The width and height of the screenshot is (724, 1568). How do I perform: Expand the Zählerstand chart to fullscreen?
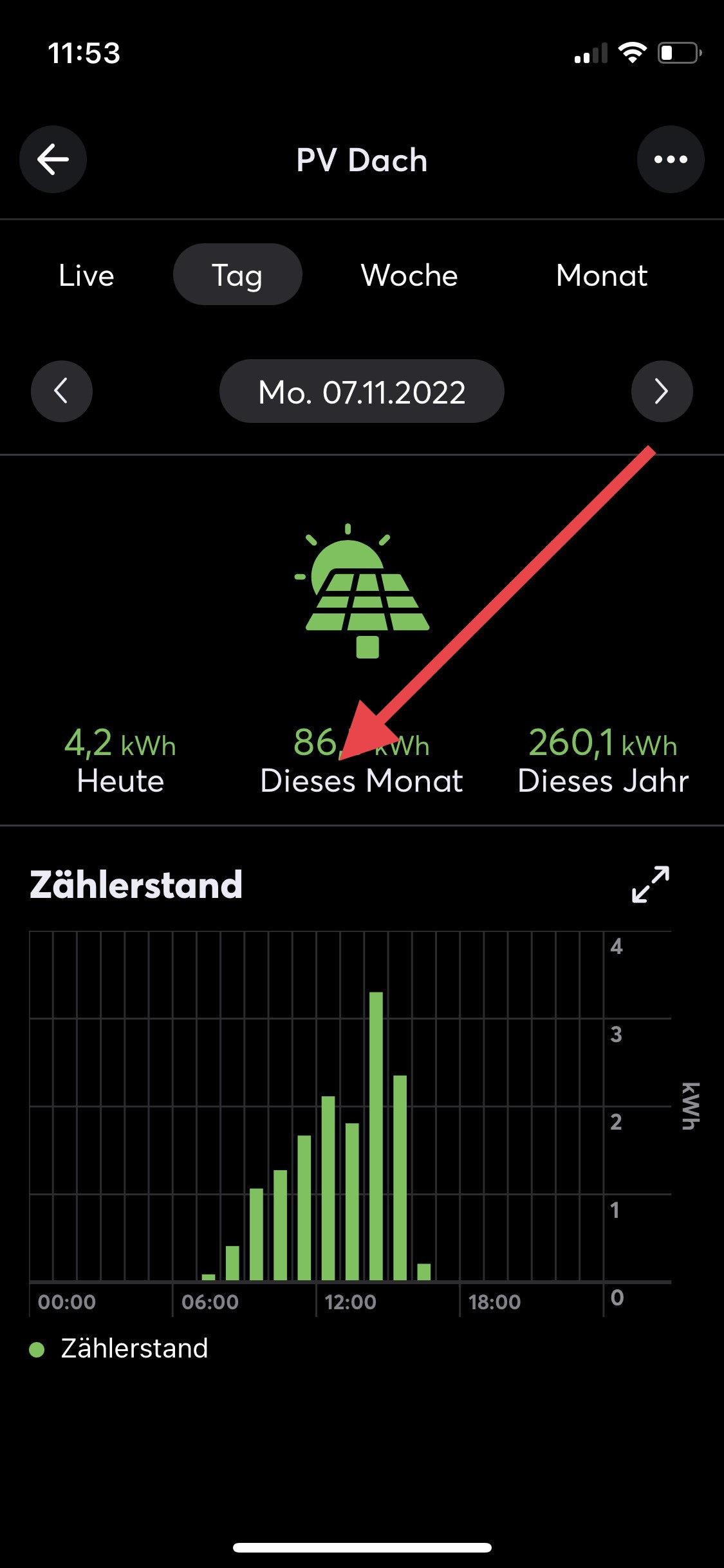pos(651,884)
